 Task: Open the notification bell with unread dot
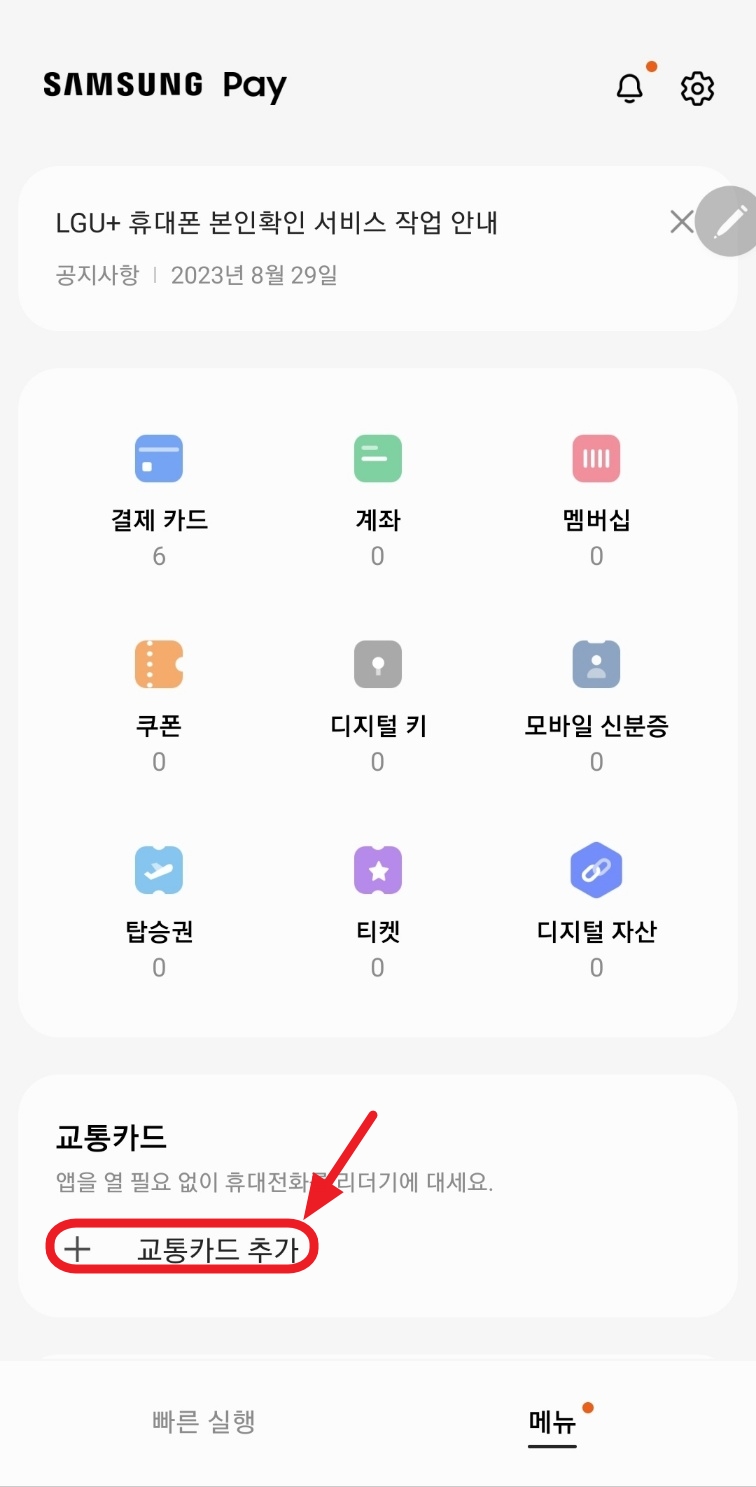(630, 90)
